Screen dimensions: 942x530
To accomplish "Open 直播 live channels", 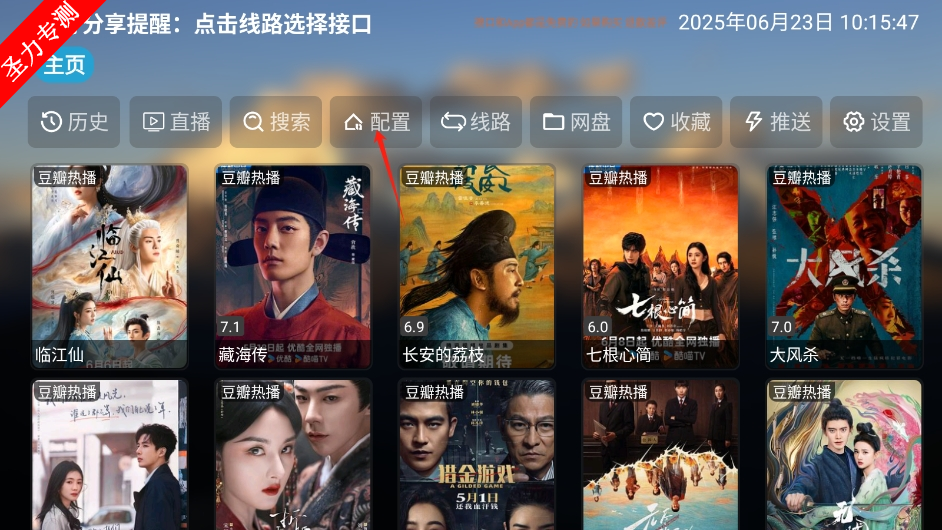I will 176,122.
